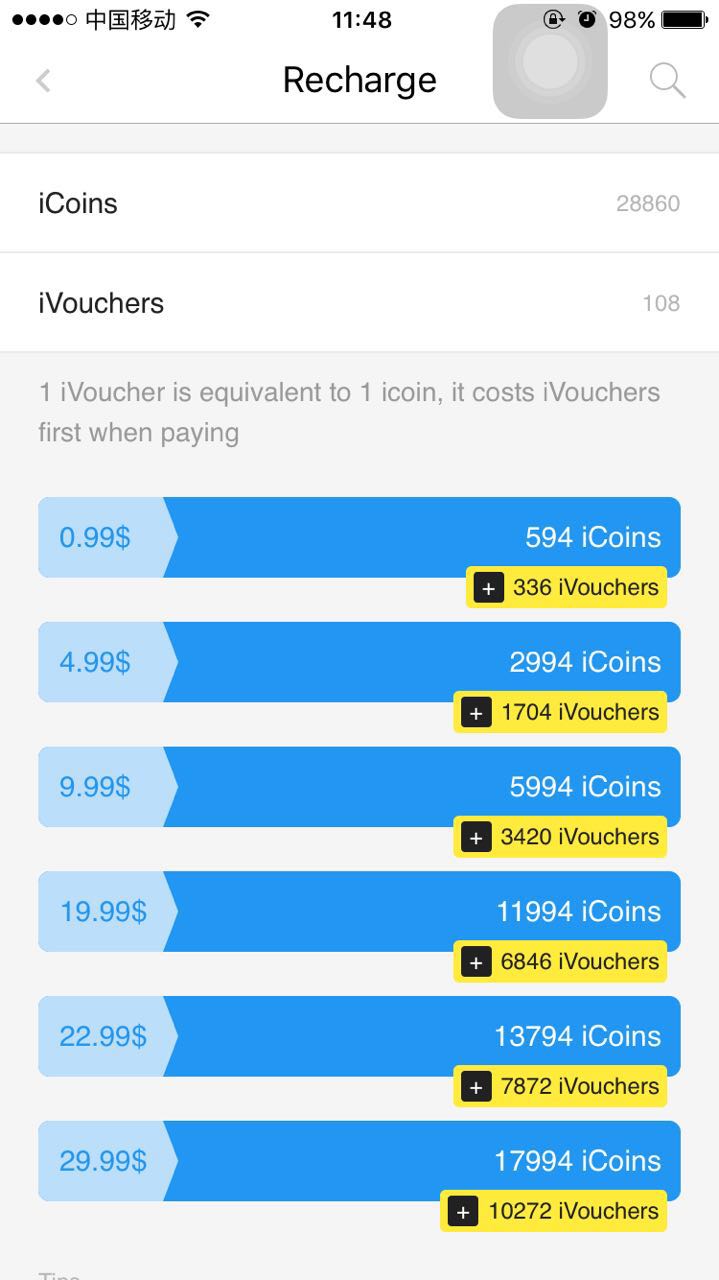Pick the 22.99$ option for 13794 iCoins
Viewport: 719px width, 1280px height.
coord(359,1036)
